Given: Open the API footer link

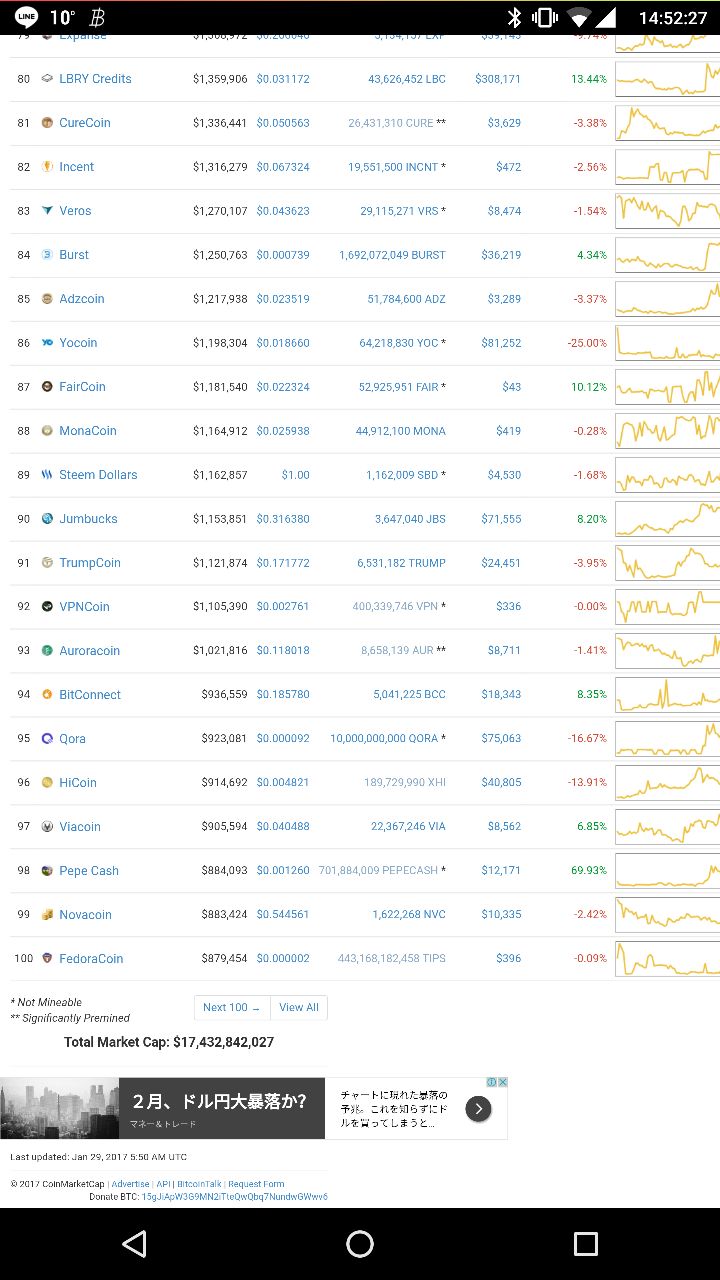Looking at the screenshot, I should tap(163, 1184).
